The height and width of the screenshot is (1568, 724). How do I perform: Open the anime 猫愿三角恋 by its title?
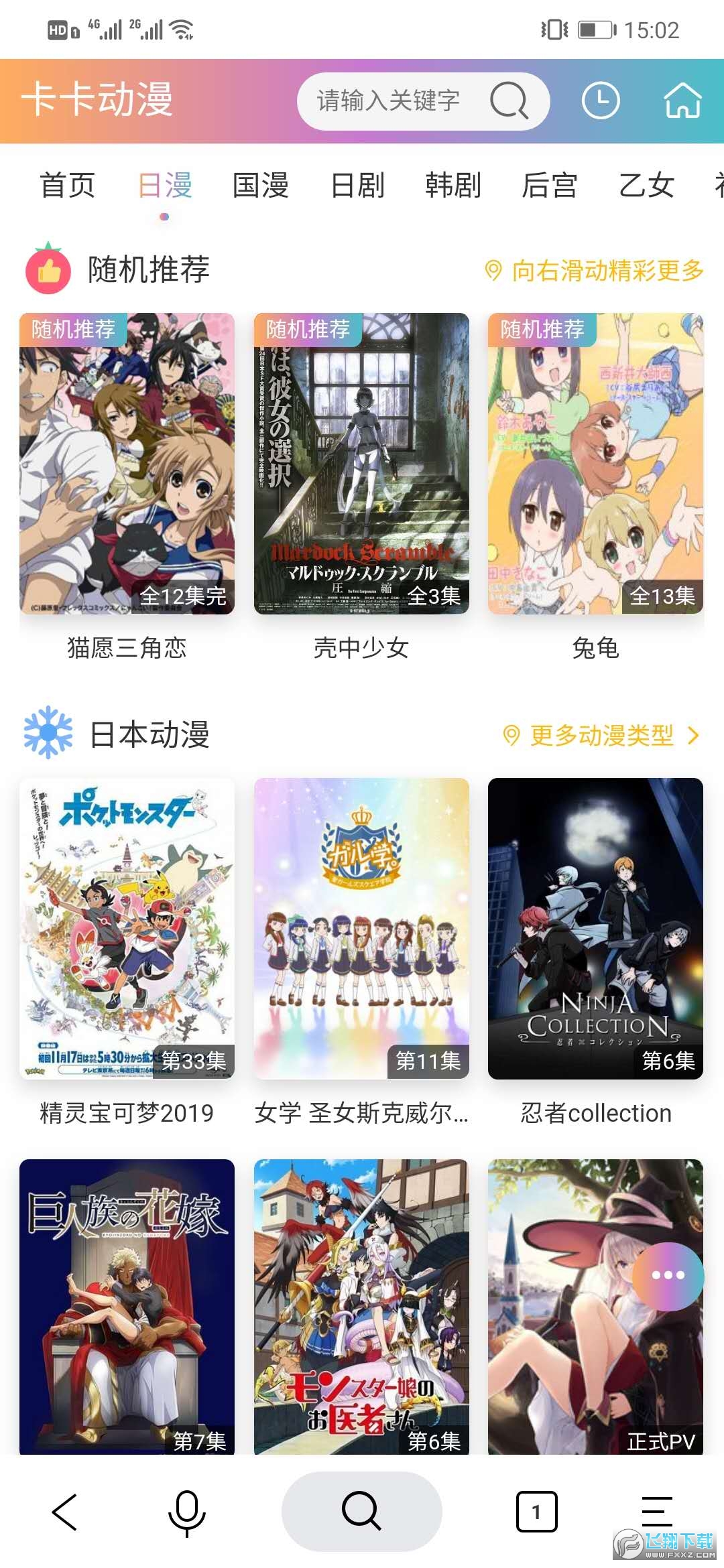pos(127,647)
